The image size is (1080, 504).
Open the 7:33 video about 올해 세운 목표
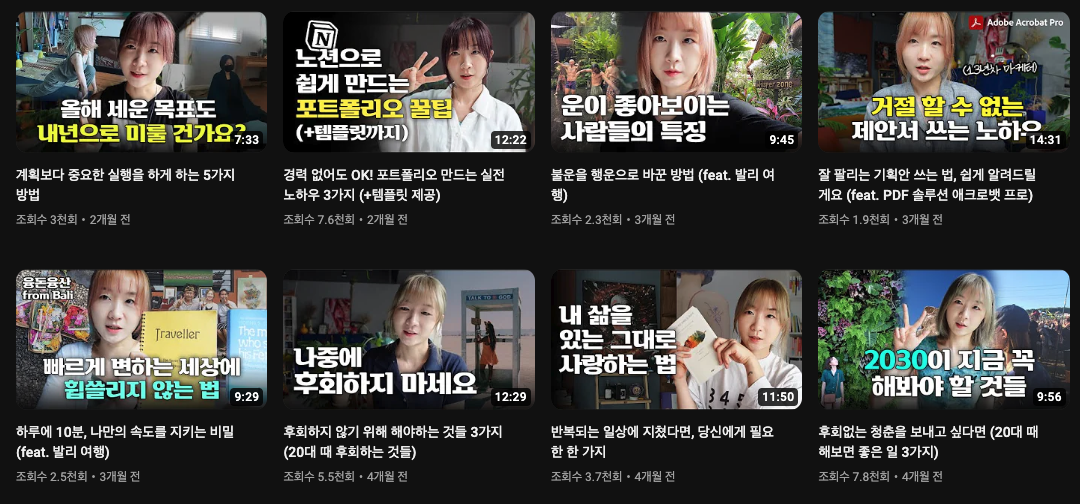click(x=141, y=81)
